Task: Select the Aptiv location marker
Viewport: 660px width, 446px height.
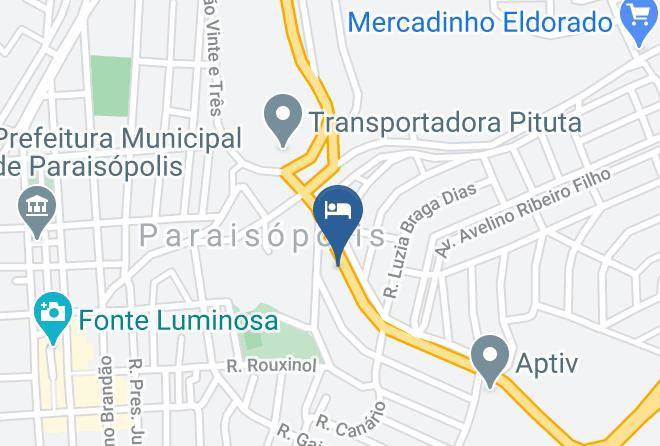Action: [x=490, y=360]
